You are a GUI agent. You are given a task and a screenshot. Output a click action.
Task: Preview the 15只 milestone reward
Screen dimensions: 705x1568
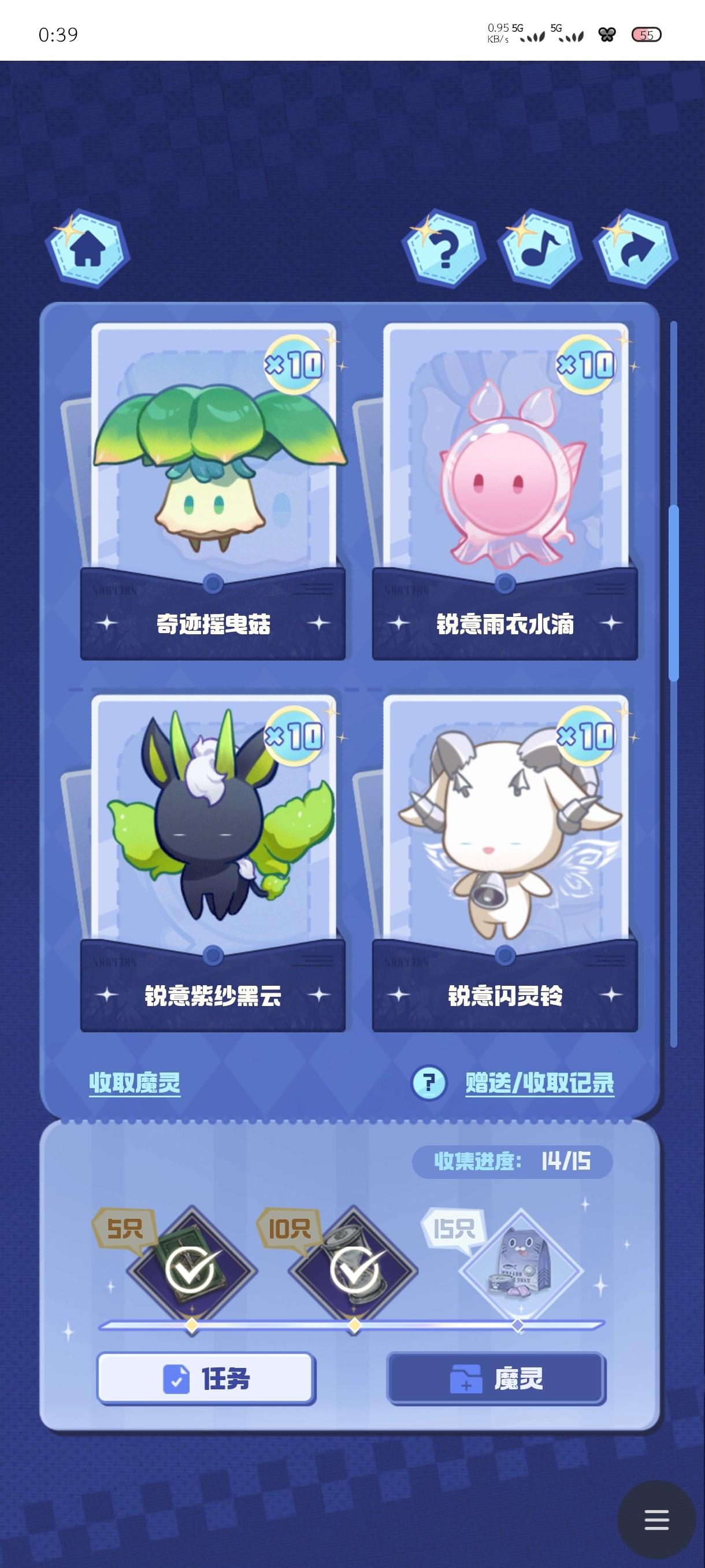click(x=520, y=1269)
